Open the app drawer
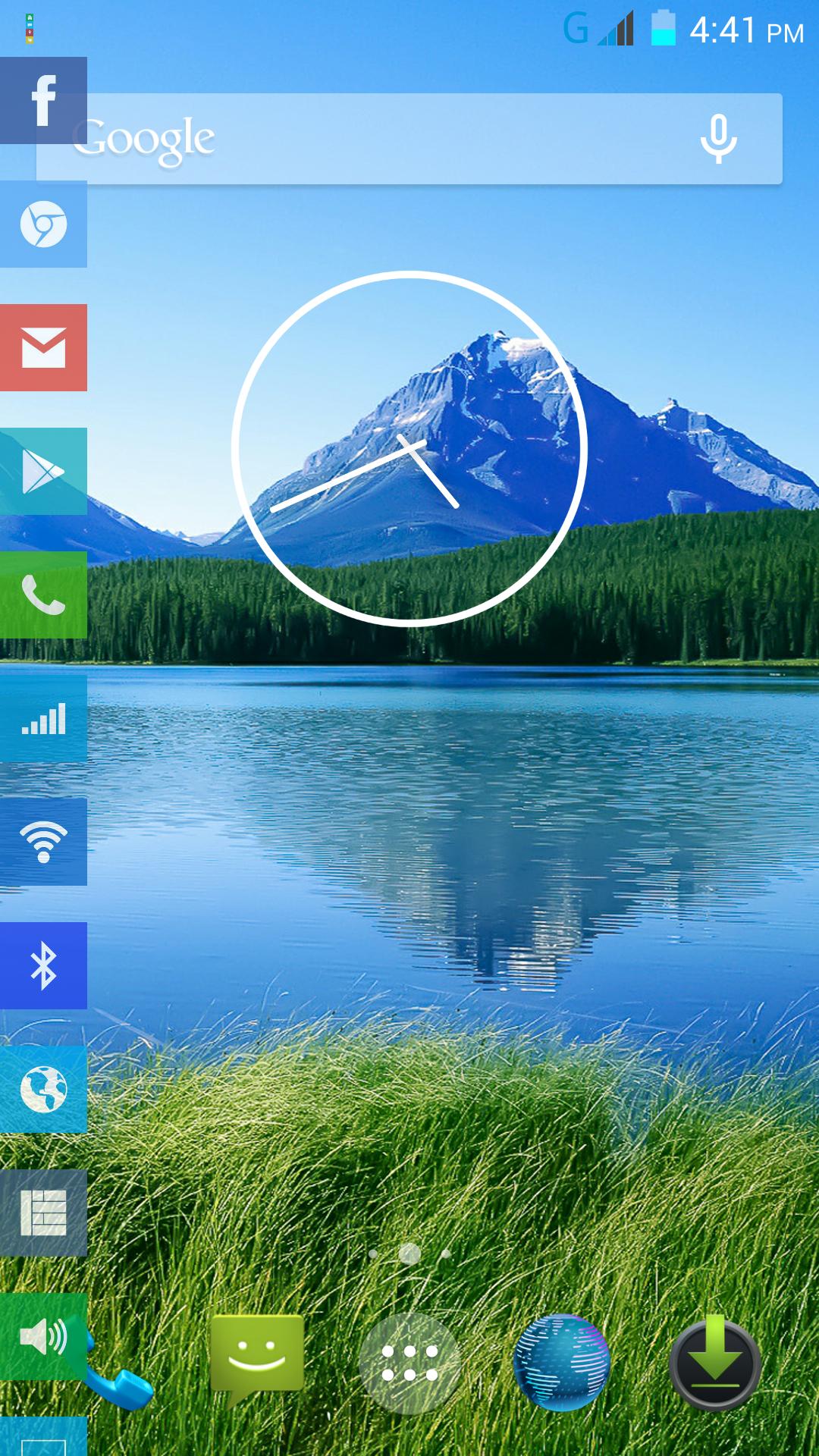 (x=409, y=1363)
